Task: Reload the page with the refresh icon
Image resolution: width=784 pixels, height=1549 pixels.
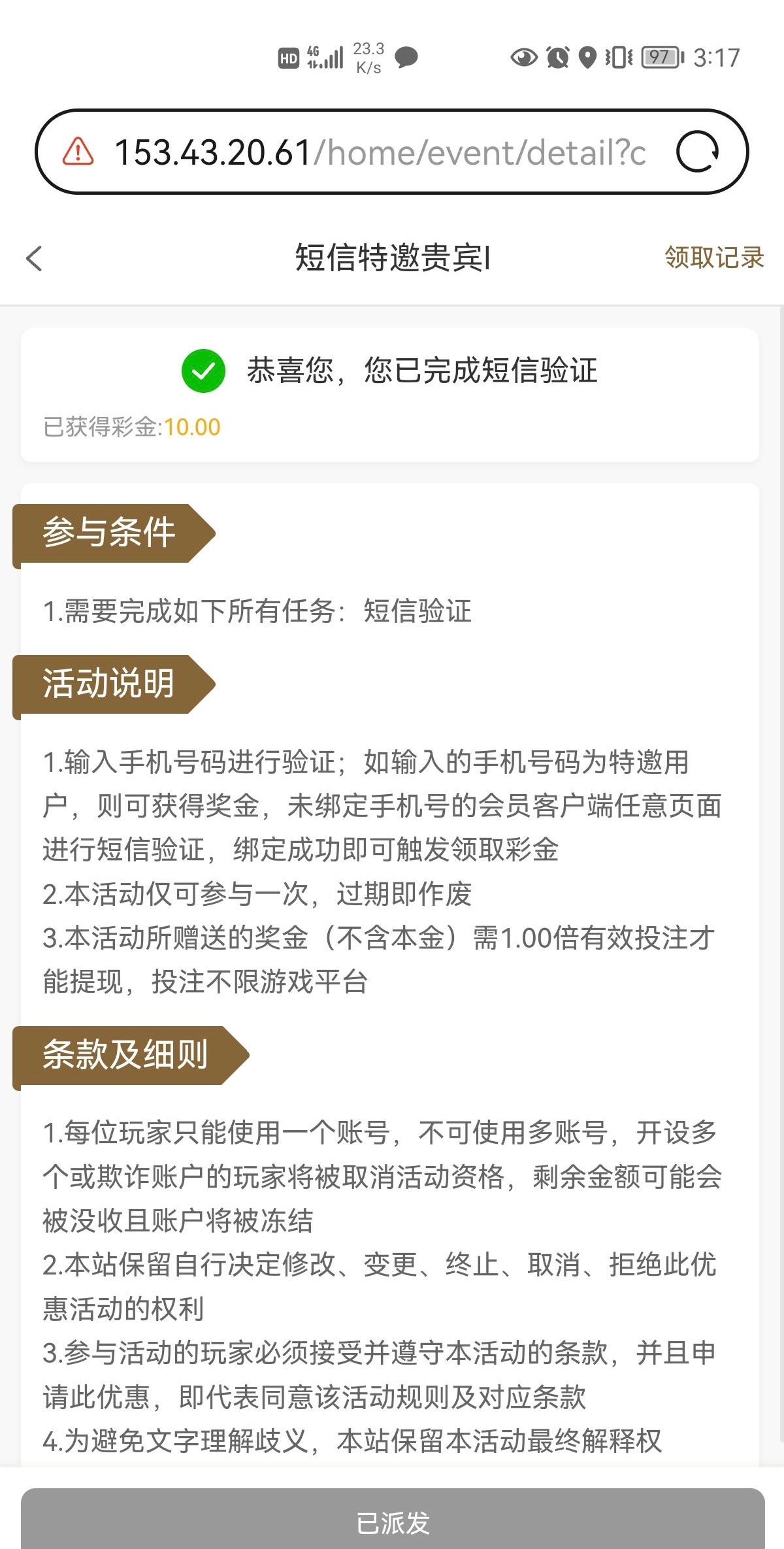Action: [x=698, y=152]
